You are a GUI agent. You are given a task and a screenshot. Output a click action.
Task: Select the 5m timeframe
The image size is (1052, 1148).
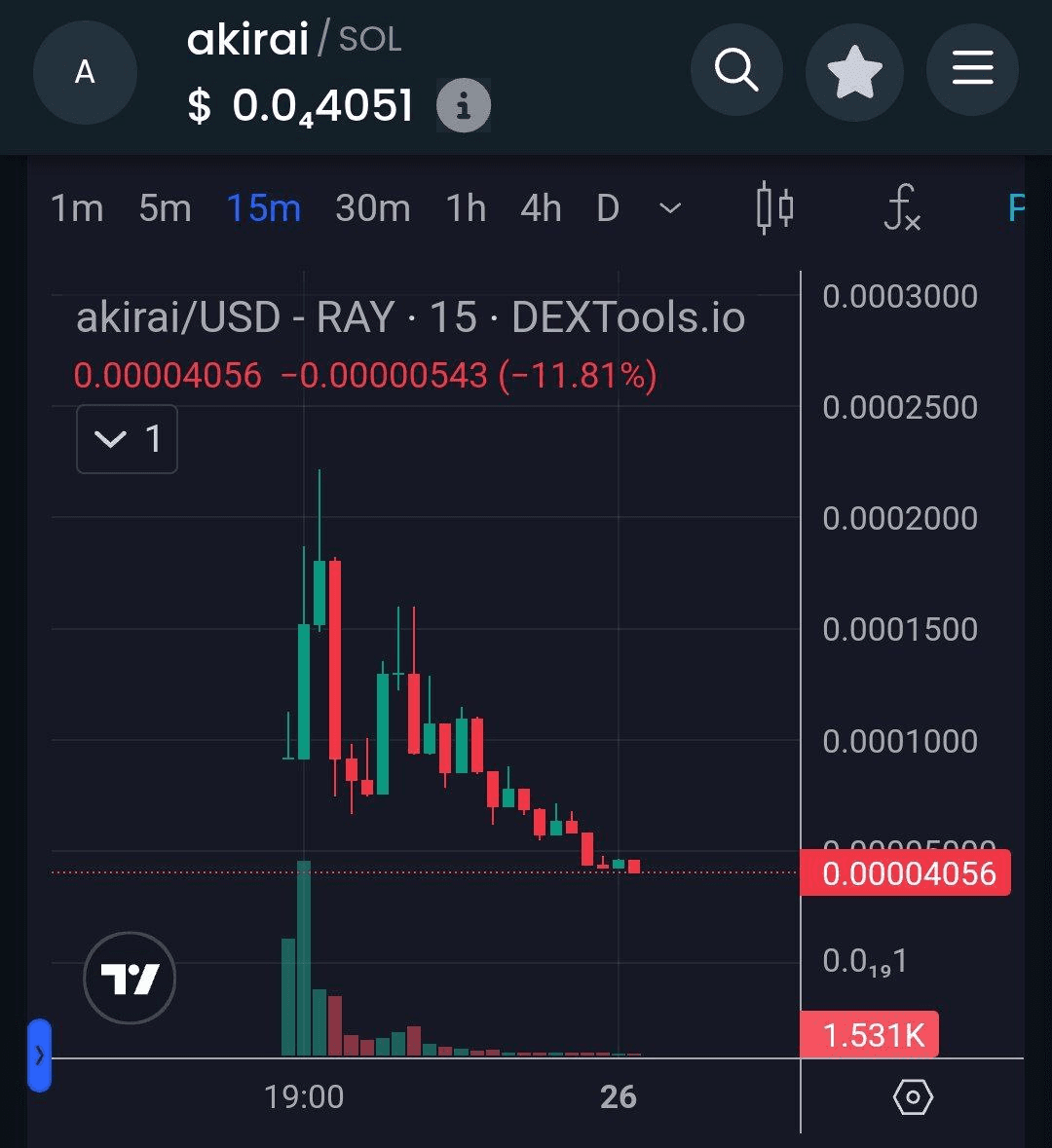point(165,208)
